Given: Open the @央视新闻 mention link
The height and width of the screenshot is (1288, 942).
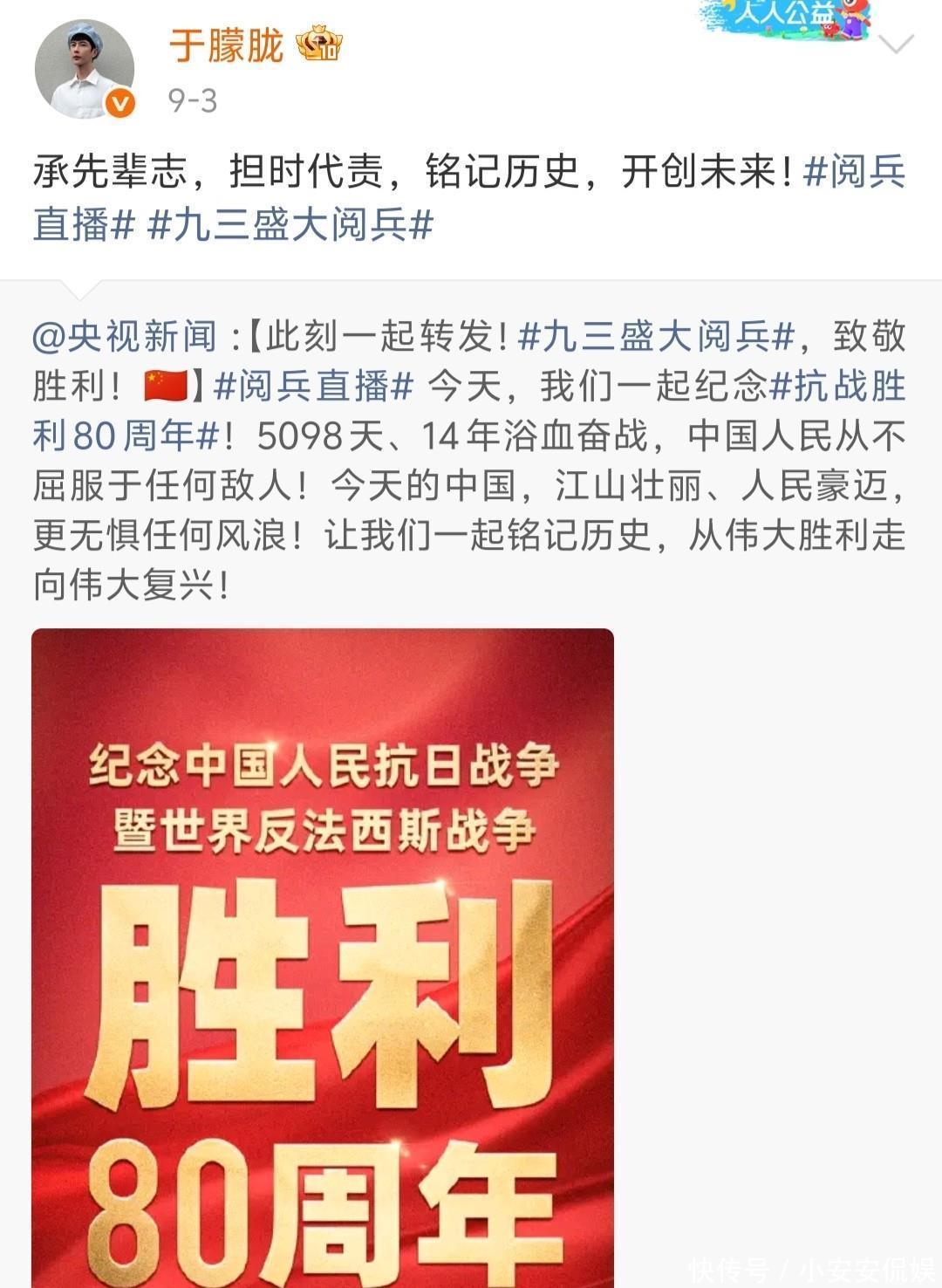Looking at the screenshot, I should coord(125,336).
